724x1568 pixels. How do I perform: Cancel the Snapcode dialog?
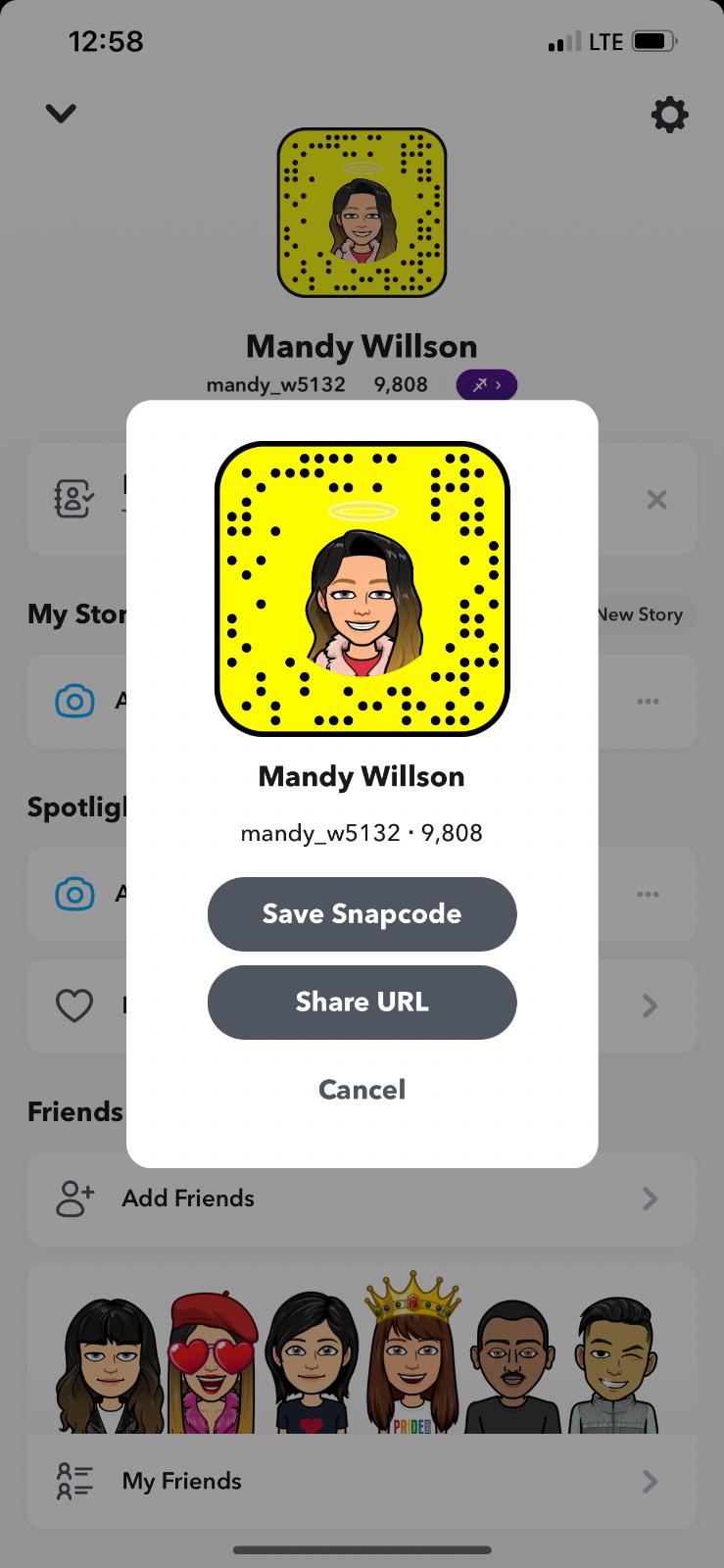click(x=362, y=1089)
